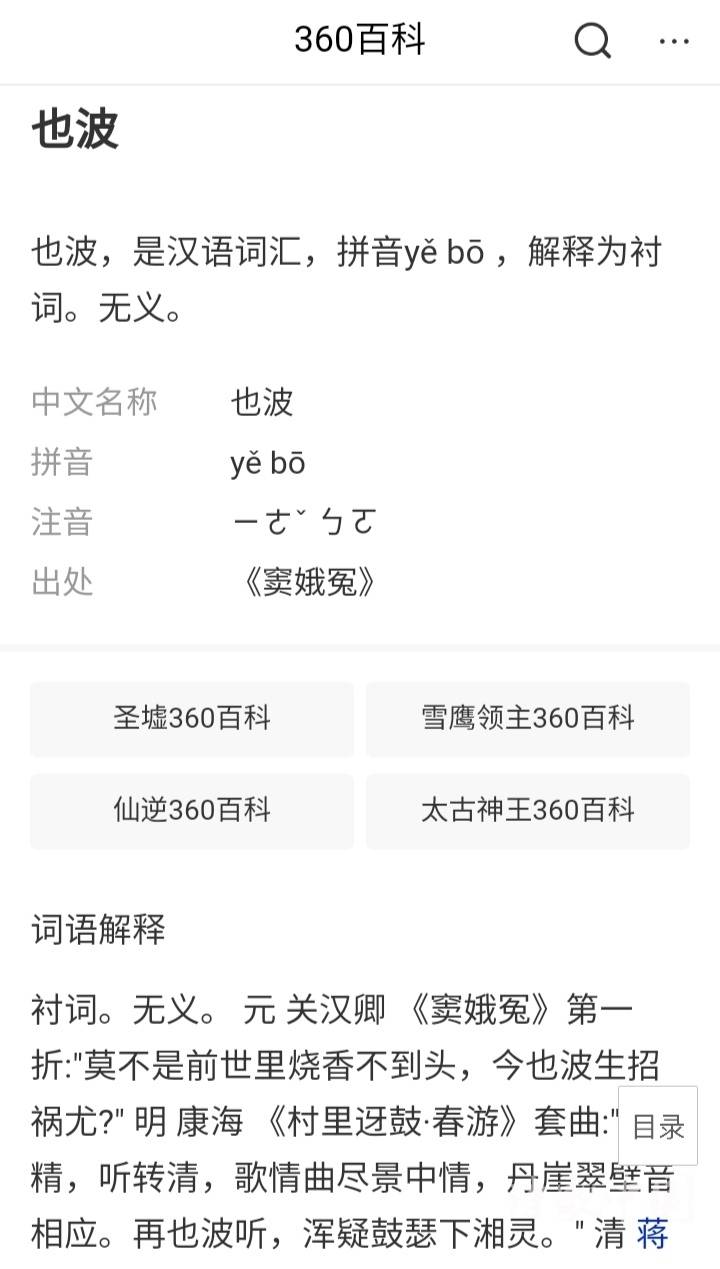This screenshot has height=1269, width=720.
Task: Open the three-dot overflow menu
Action: (x=674, y=41)
